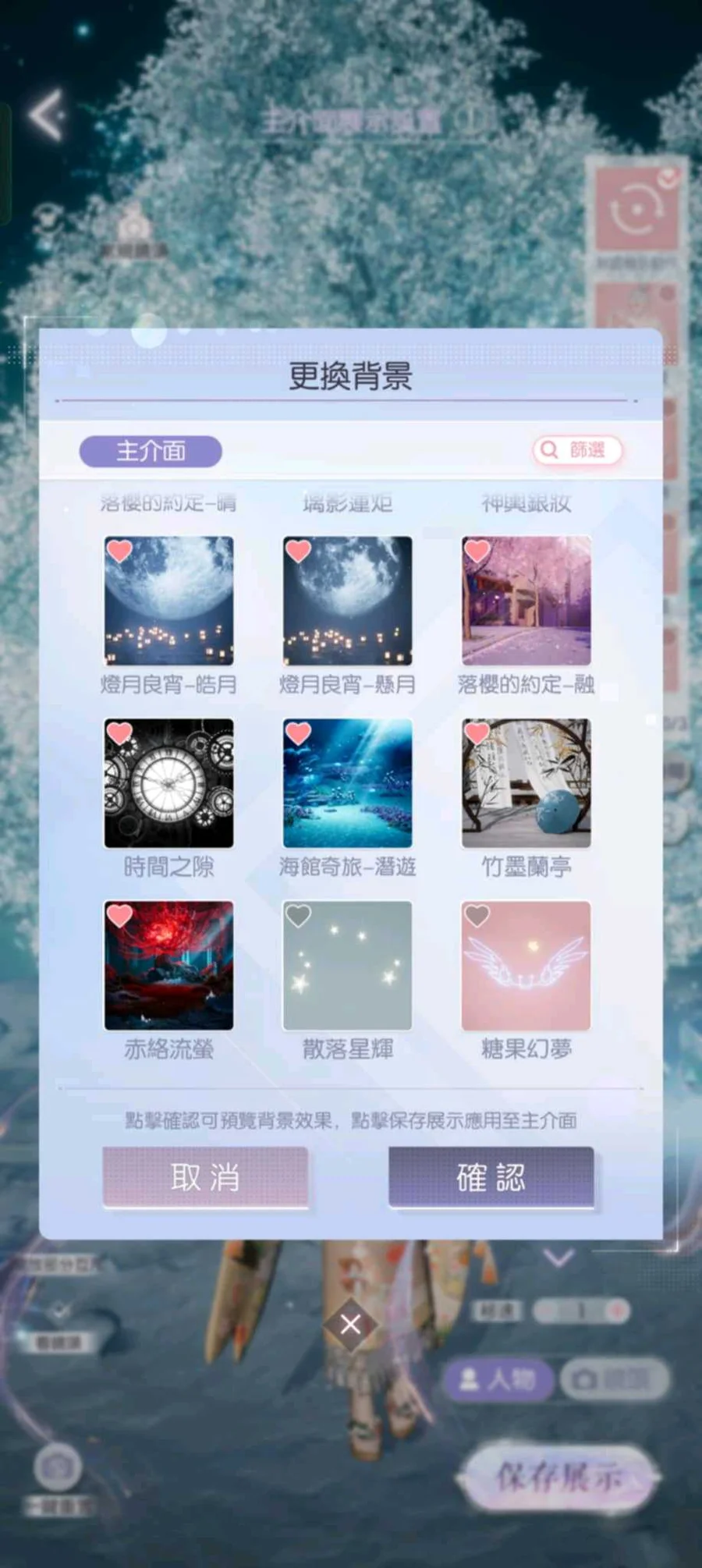702x1568 pixels.
Task: Unfavorite the 赤絡流螢 background heart
Action: (x=119, y=915)
